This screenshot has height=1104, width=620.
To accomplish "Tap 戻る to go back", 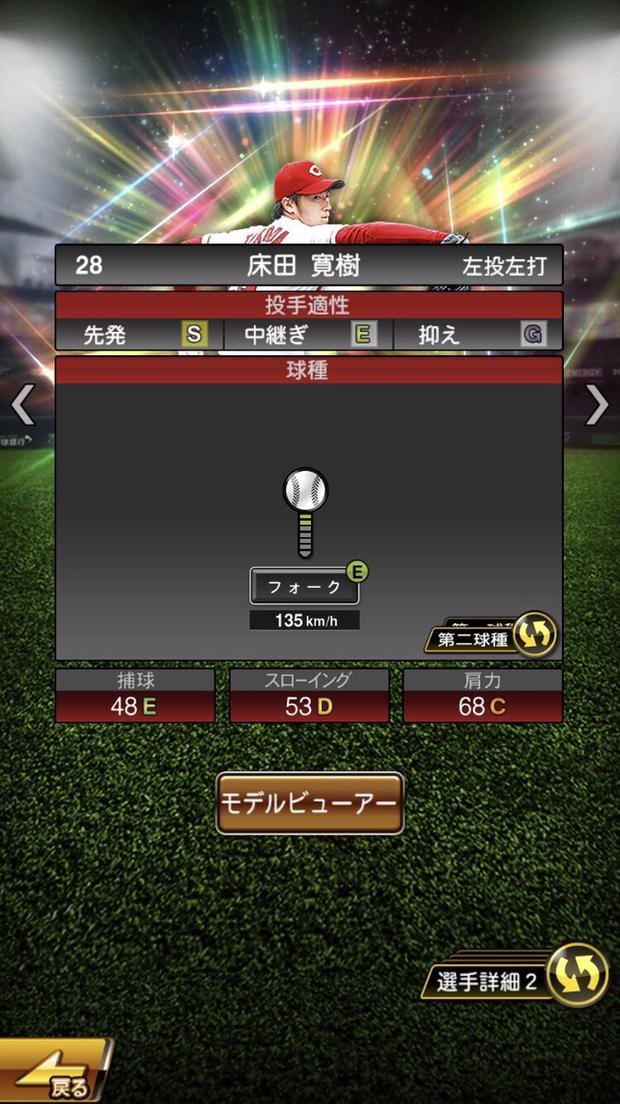I will click(55, 1076).
